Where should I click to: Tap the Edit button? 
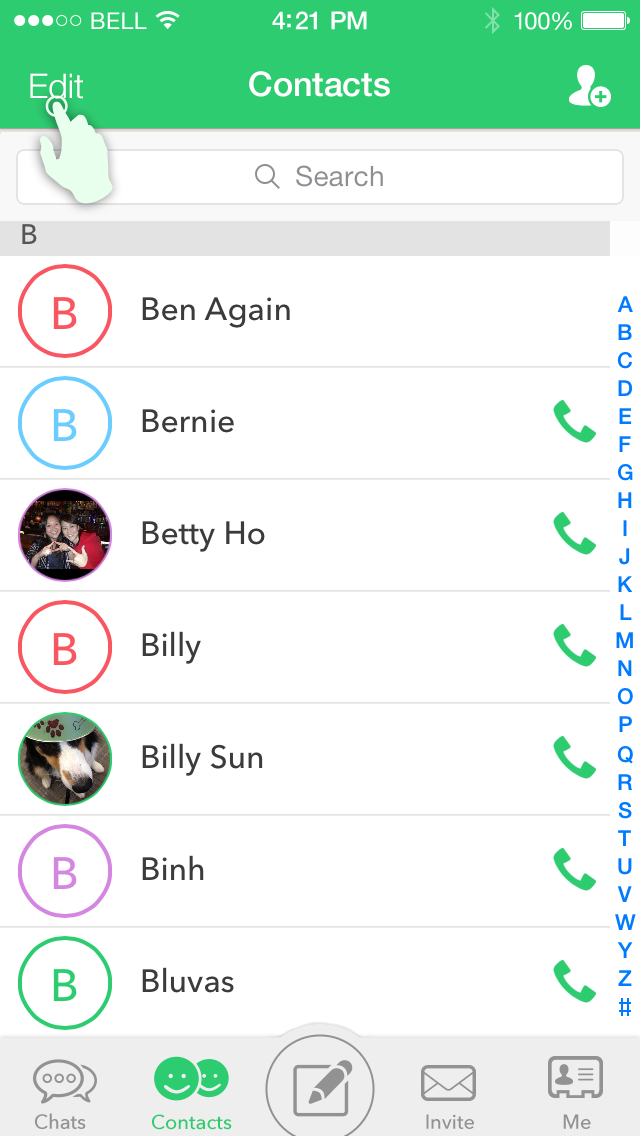coord(56,87)
